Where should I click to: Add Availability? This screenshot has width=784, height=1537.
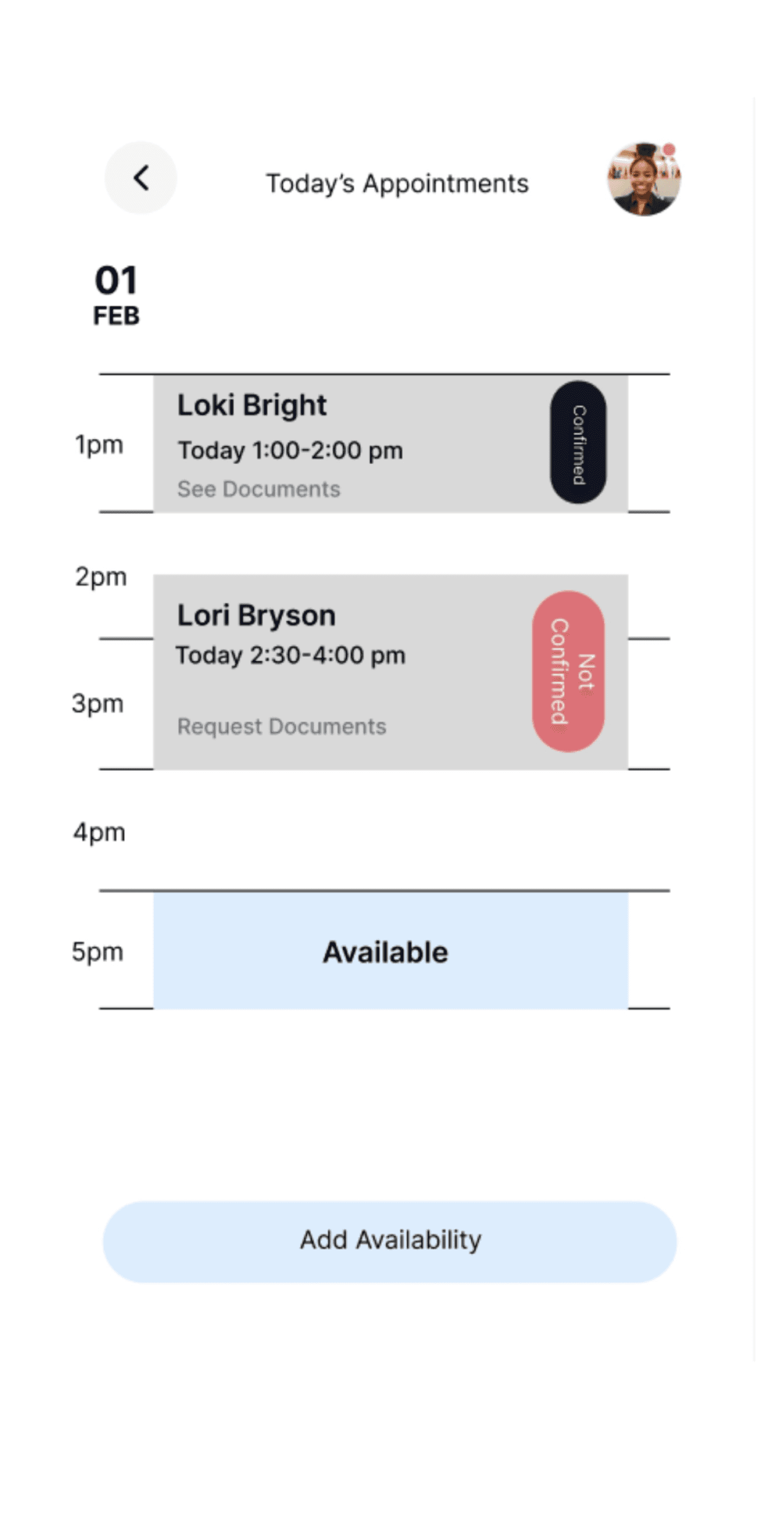[x=390, y=1241]
